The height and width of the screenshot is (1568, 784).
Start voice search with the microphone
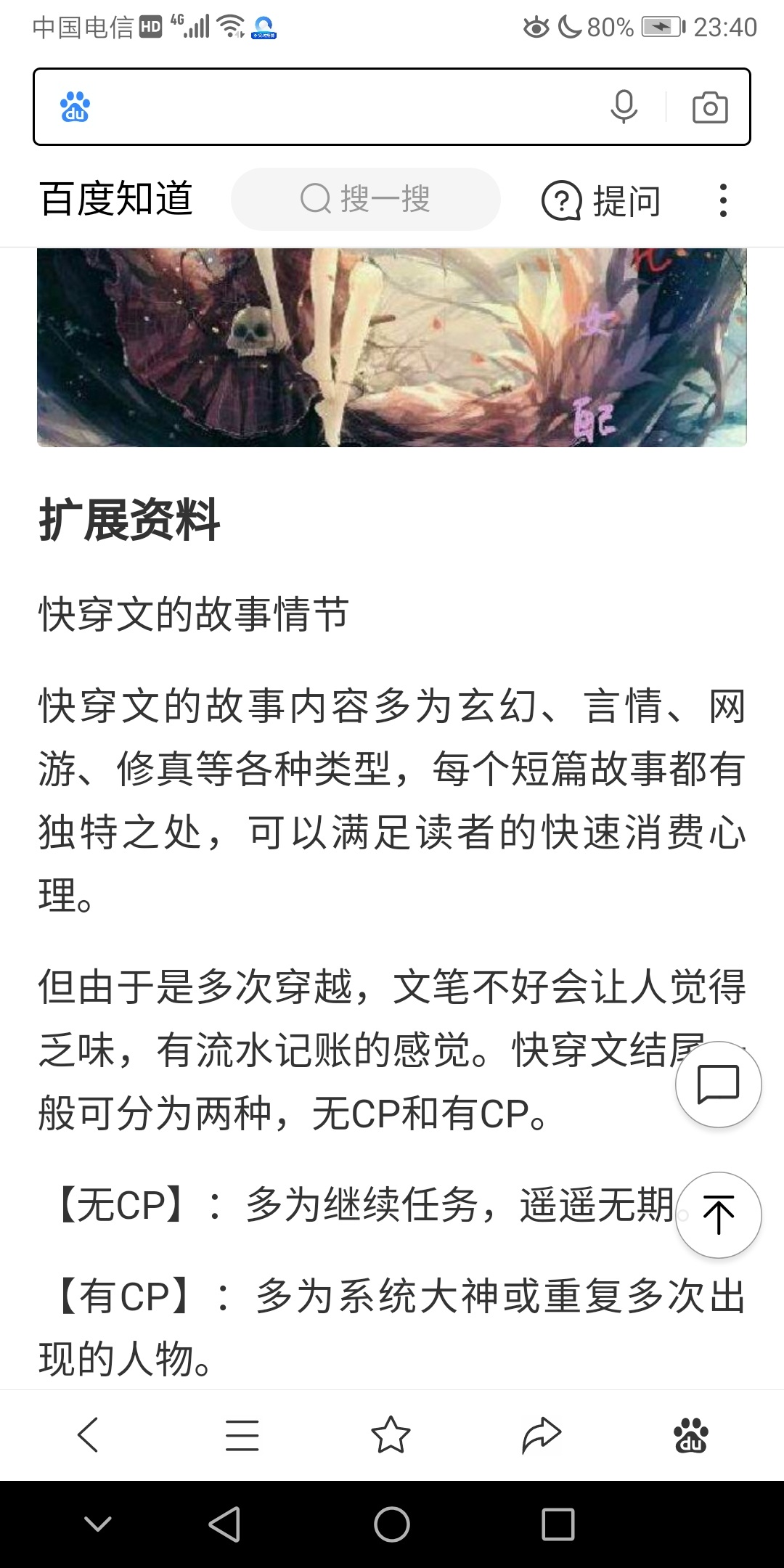[624, 107]
